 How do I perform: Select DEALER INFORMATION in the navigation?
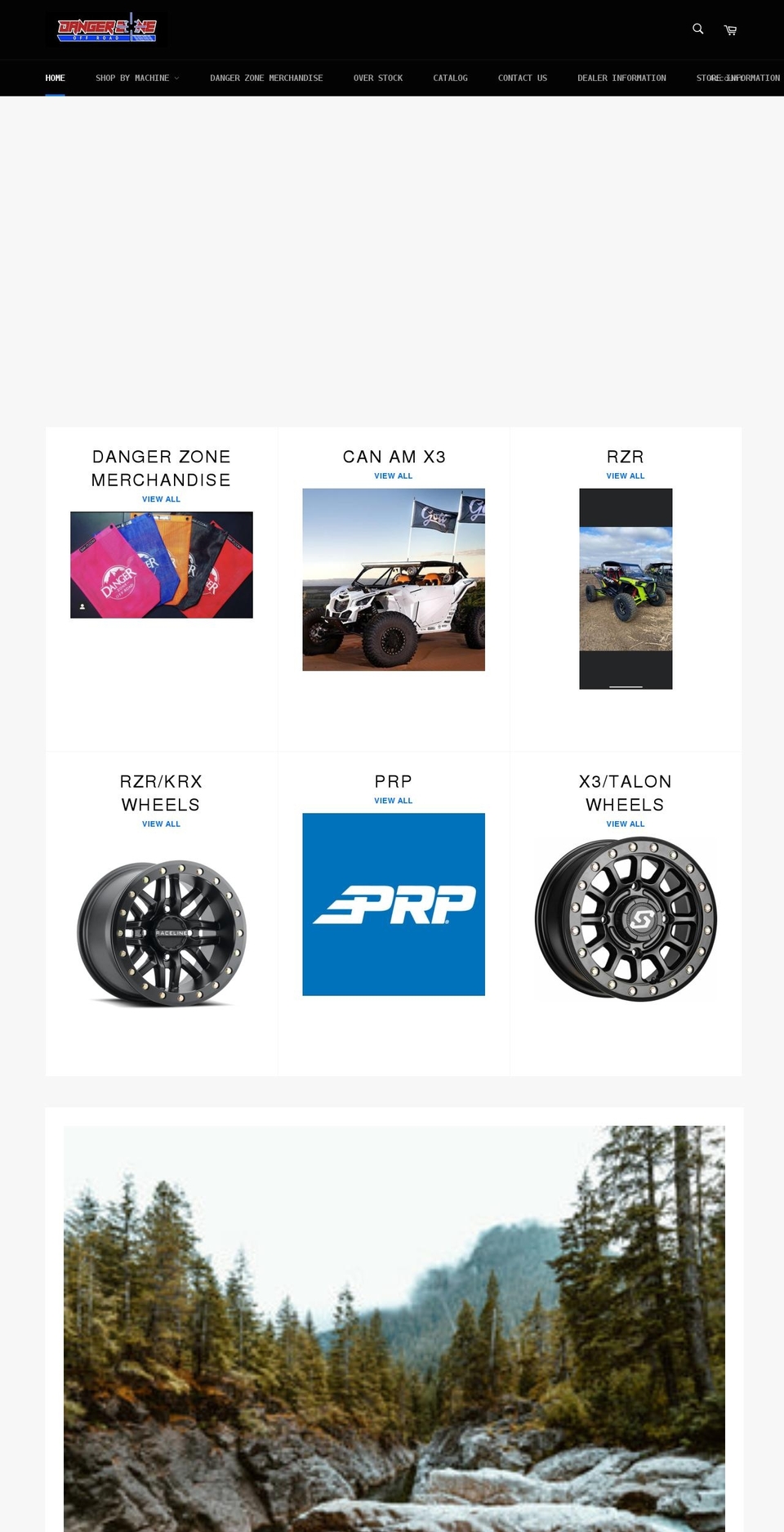(621, 78)
